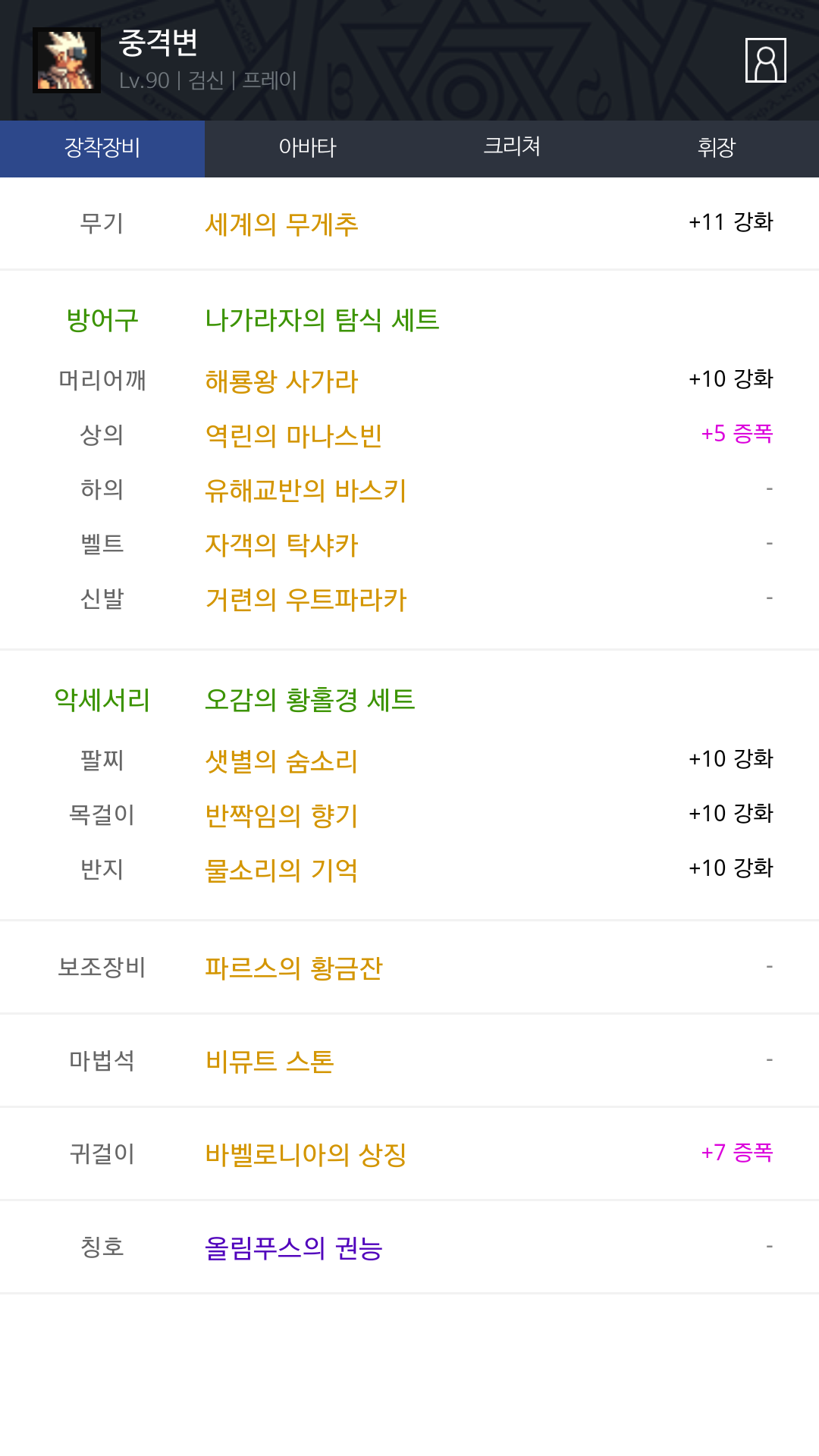
Task: Open weapon item 세계의 무게추
Action: pos(281,224)
